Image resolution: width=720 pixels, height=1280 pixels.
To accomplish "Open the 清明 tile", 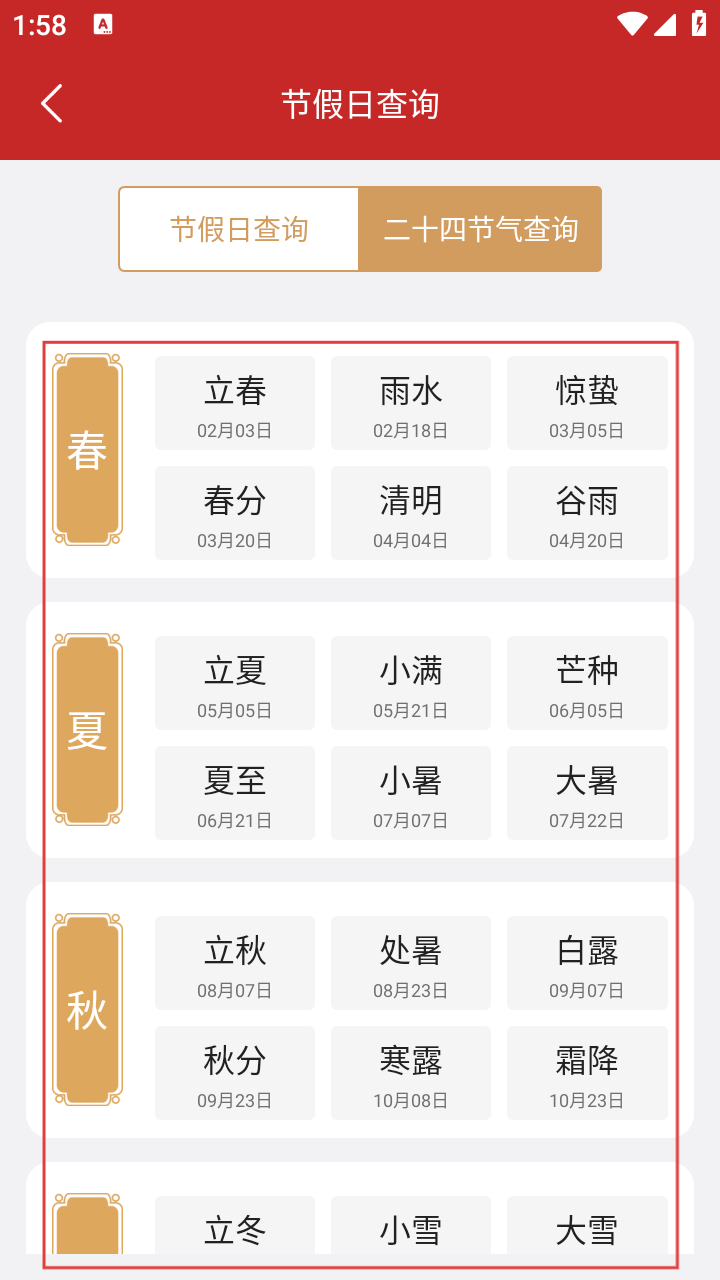I will coord(411,513).
